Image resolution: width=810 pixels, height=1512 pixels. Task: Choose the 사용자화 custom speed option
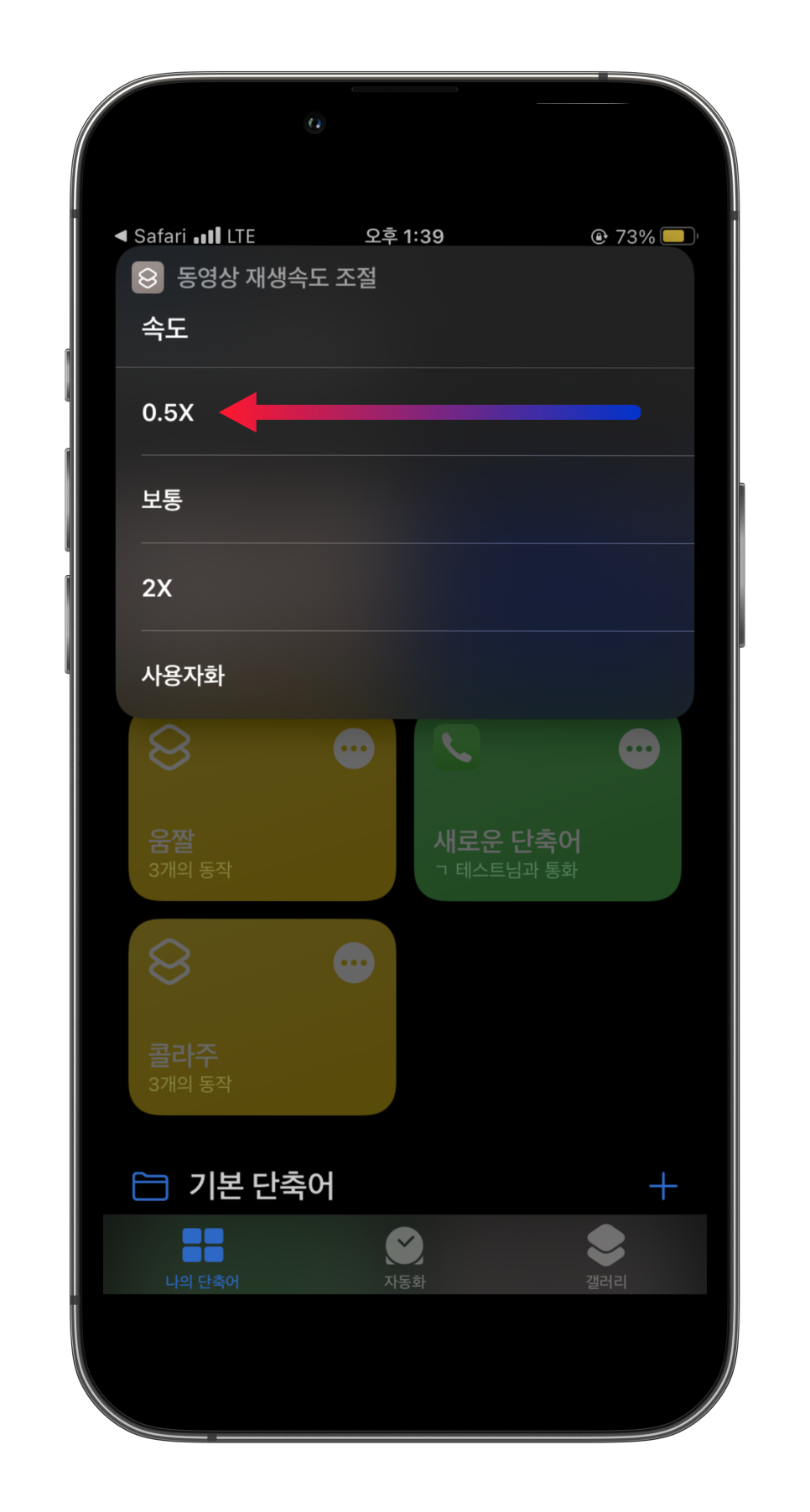pos(405,675)
